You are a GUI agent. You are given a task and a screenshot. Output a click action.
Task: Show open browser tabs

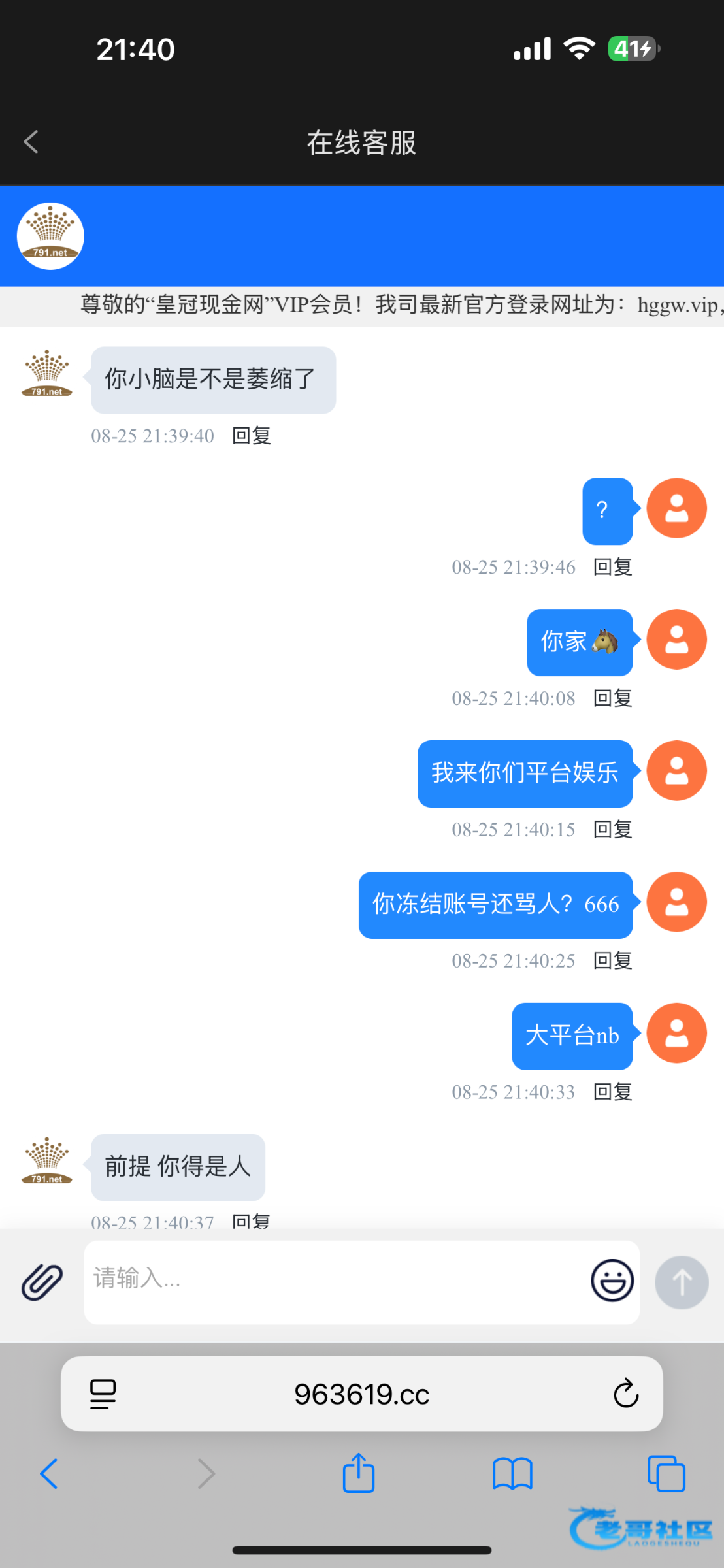point(666,1474)
